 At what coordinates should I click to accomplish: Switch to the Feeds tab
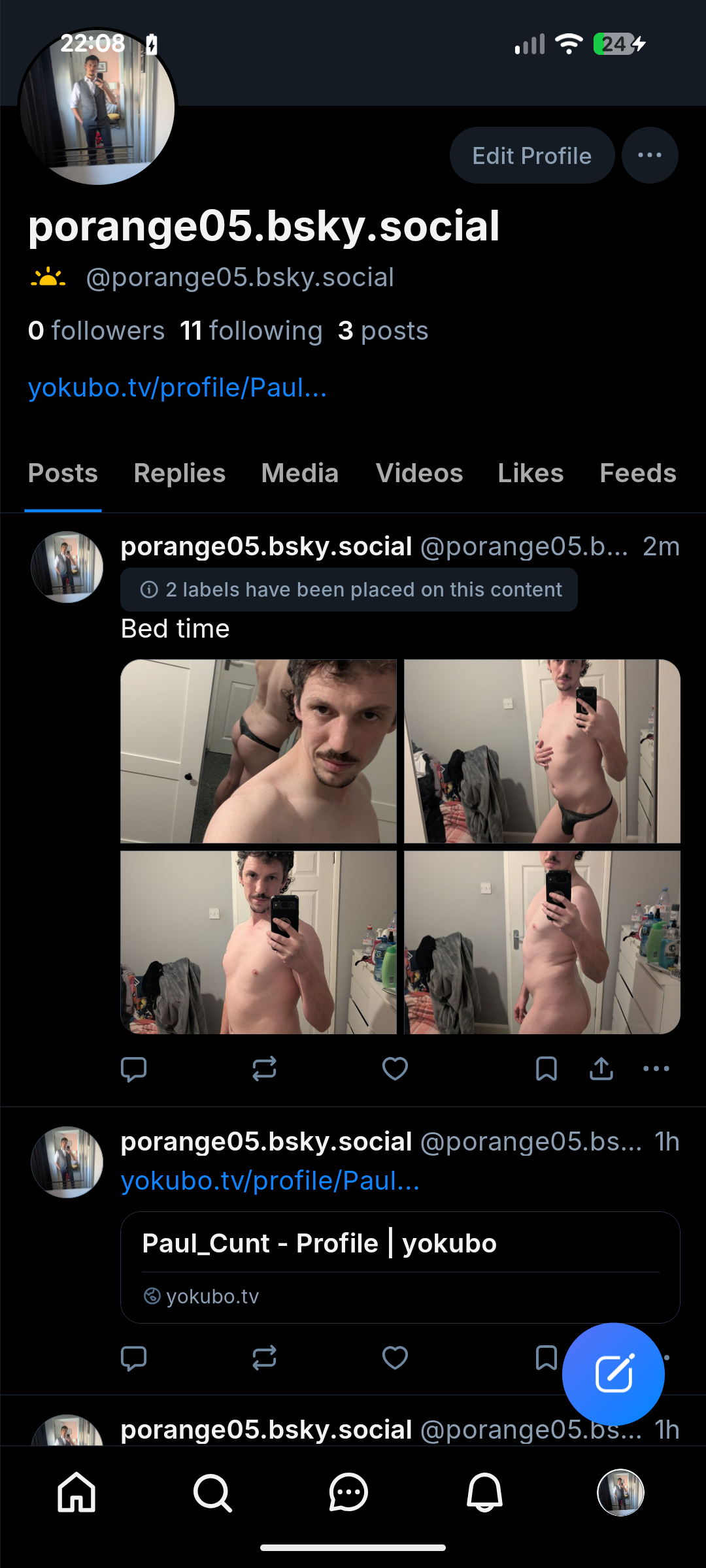(x=637, y=473)
